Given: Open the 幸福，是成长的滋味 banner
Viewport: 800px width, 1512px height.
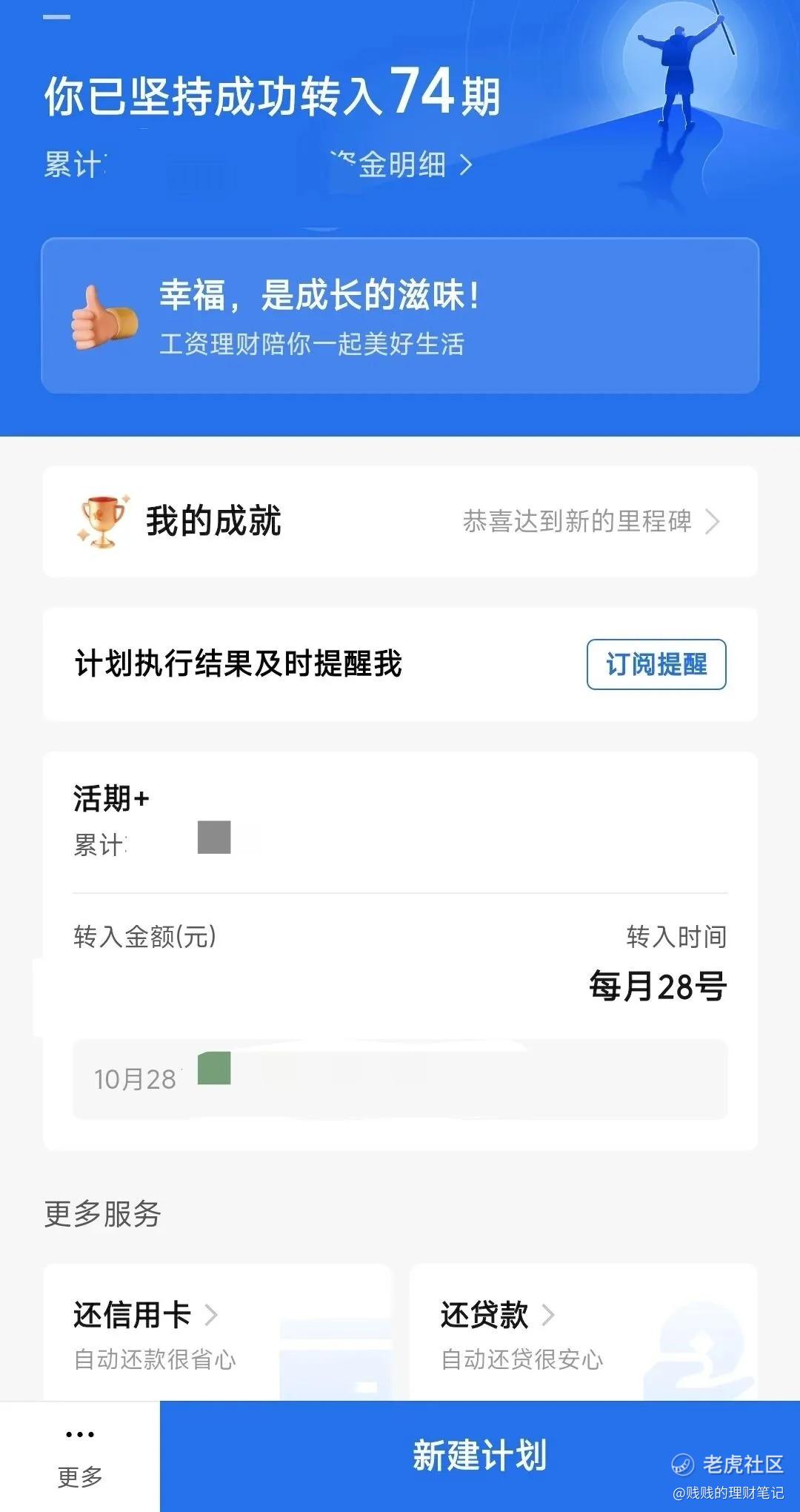Looking at the screenshot, I should 400,316.
